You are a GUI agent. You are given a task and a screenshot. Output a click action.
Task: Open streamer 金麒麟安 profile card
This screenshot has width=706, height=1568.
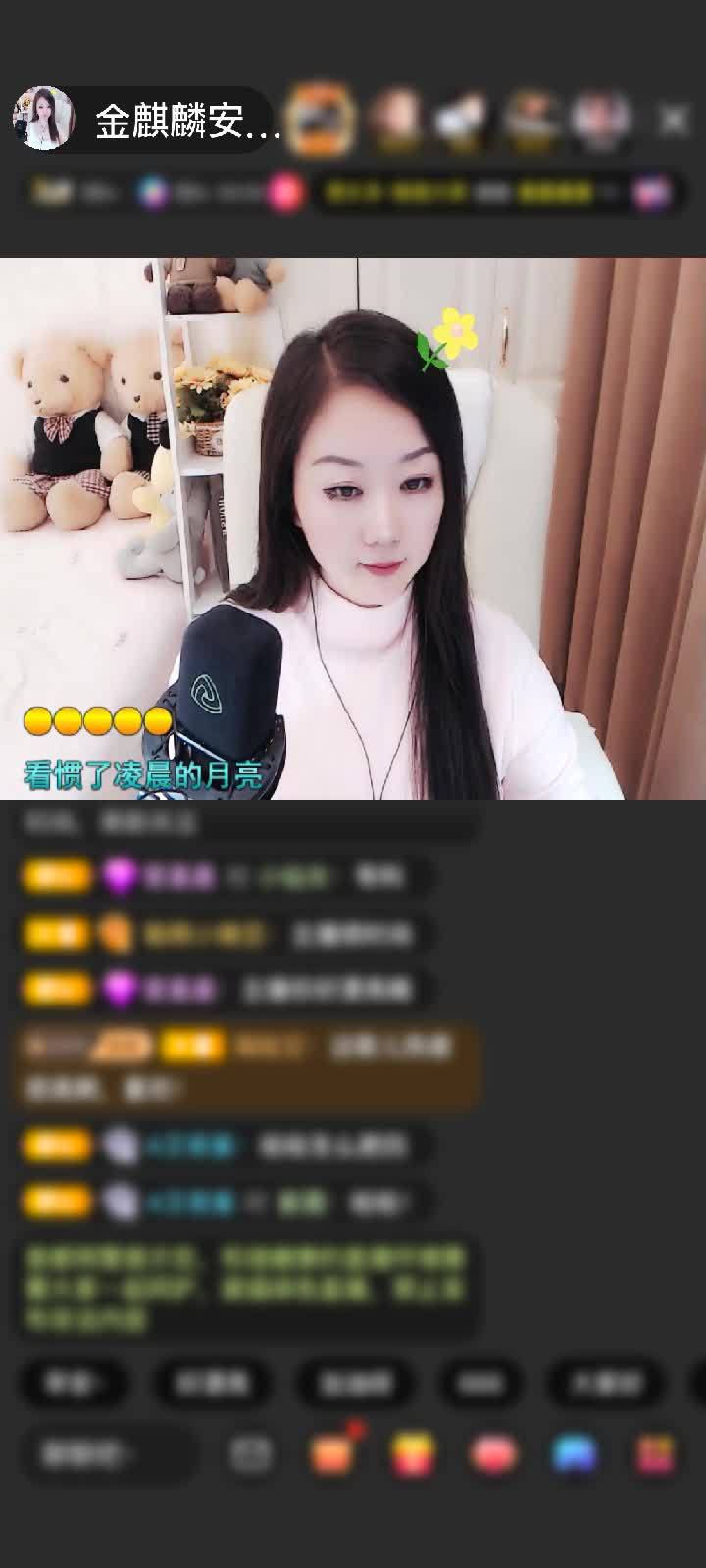[x=147, y=121]
